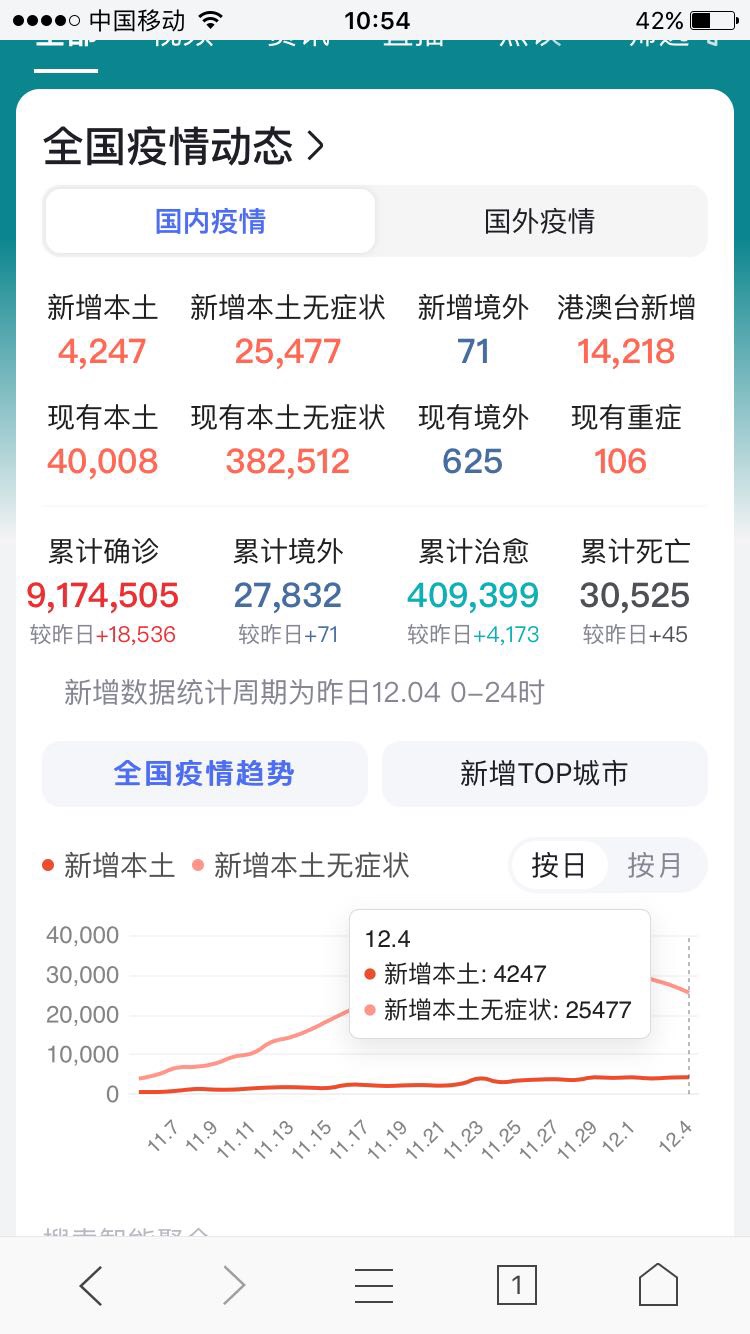Open the 全国疫情动态 details page
The height and width of the screenshot is (1334, 750).
click(x=186, y=147)
